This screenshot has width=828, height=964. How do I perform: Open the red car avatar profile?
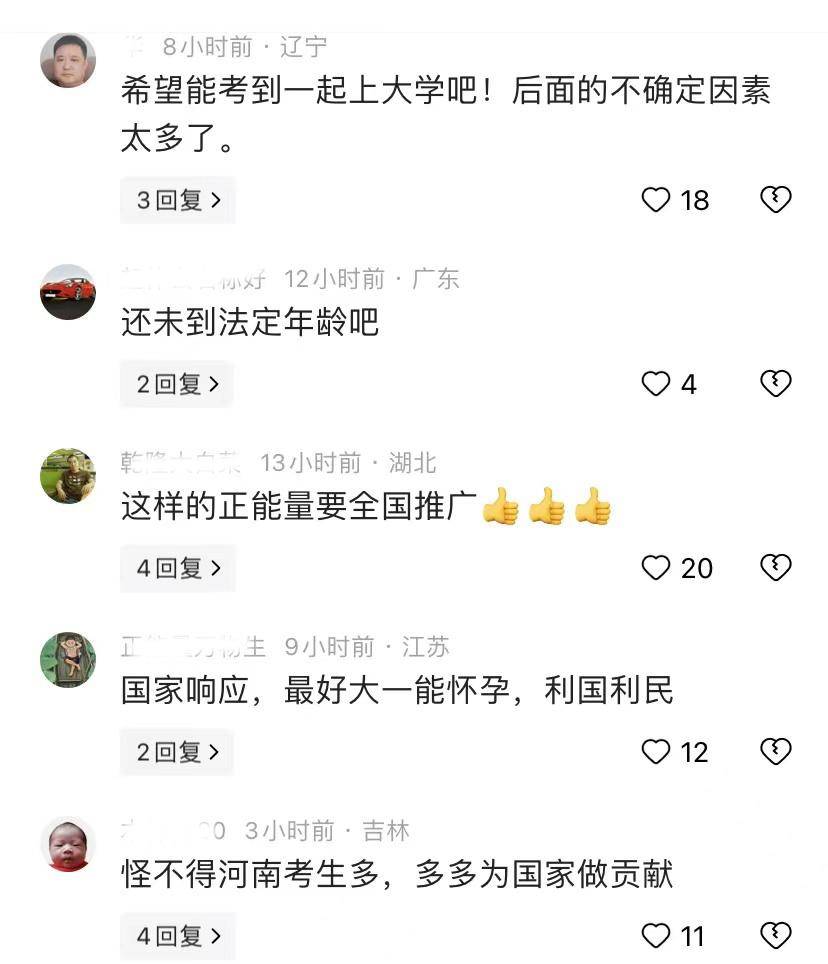coord(68,292)
